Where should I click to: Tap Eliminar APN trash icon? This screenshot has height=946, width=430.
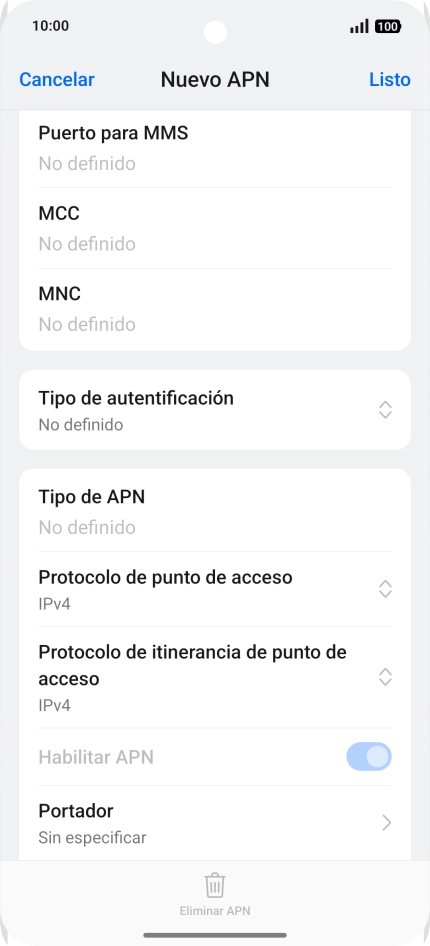215,885
